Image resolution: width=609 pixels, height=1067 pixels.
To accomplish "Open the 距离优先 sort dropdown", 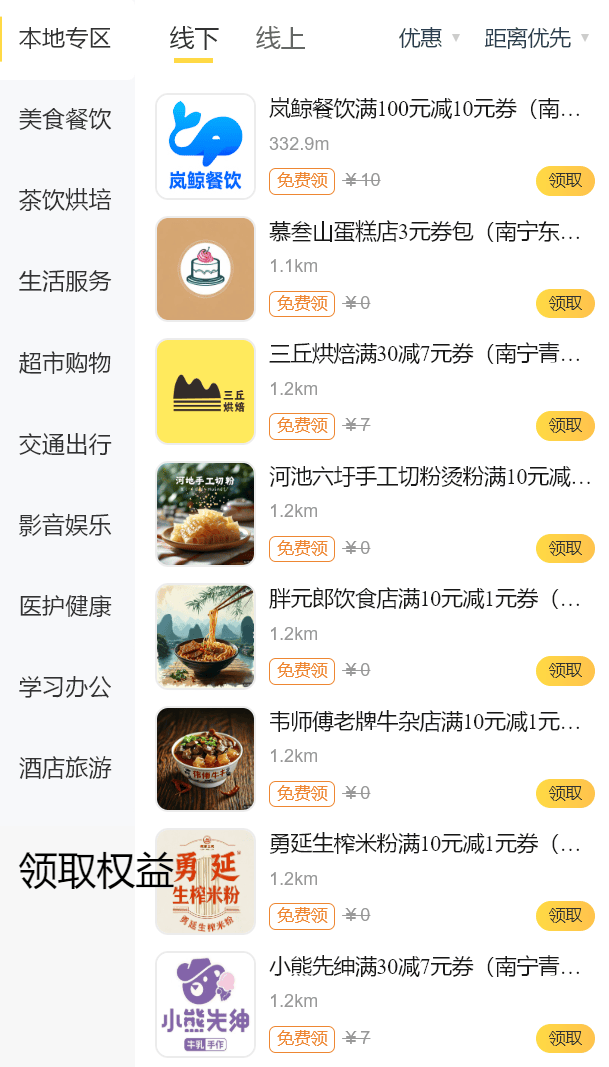I will [536, 38].
